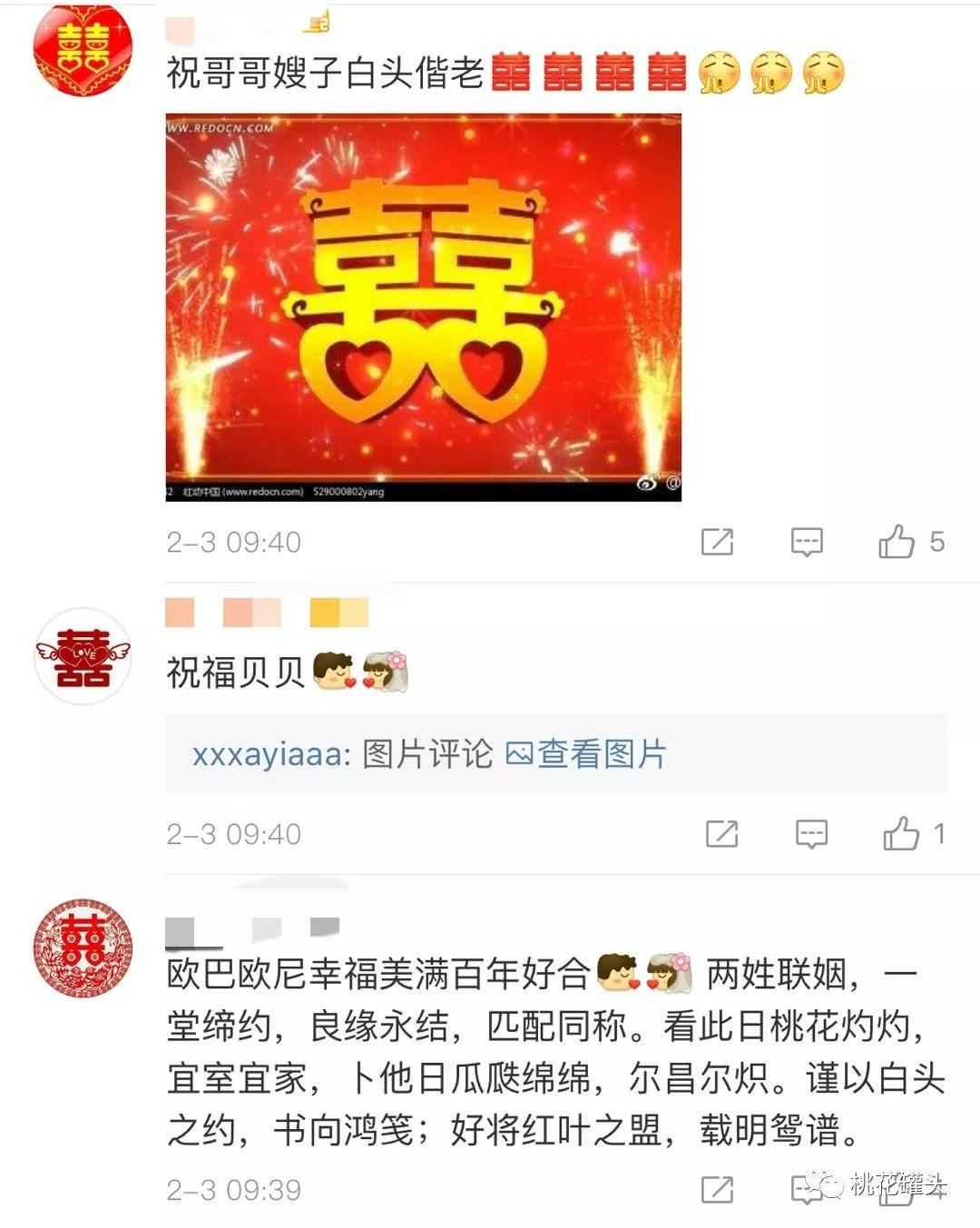Open the 查看图片 link in xxxayiaaa's reply
Image resolution: width=980 pixels, height=1228 pixels.
(586, 754)
